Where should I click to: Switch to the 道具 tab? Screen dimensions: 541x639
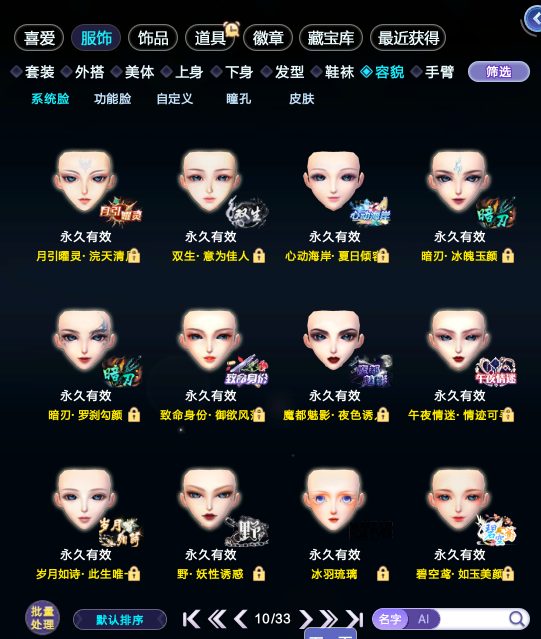click(210, 38)
